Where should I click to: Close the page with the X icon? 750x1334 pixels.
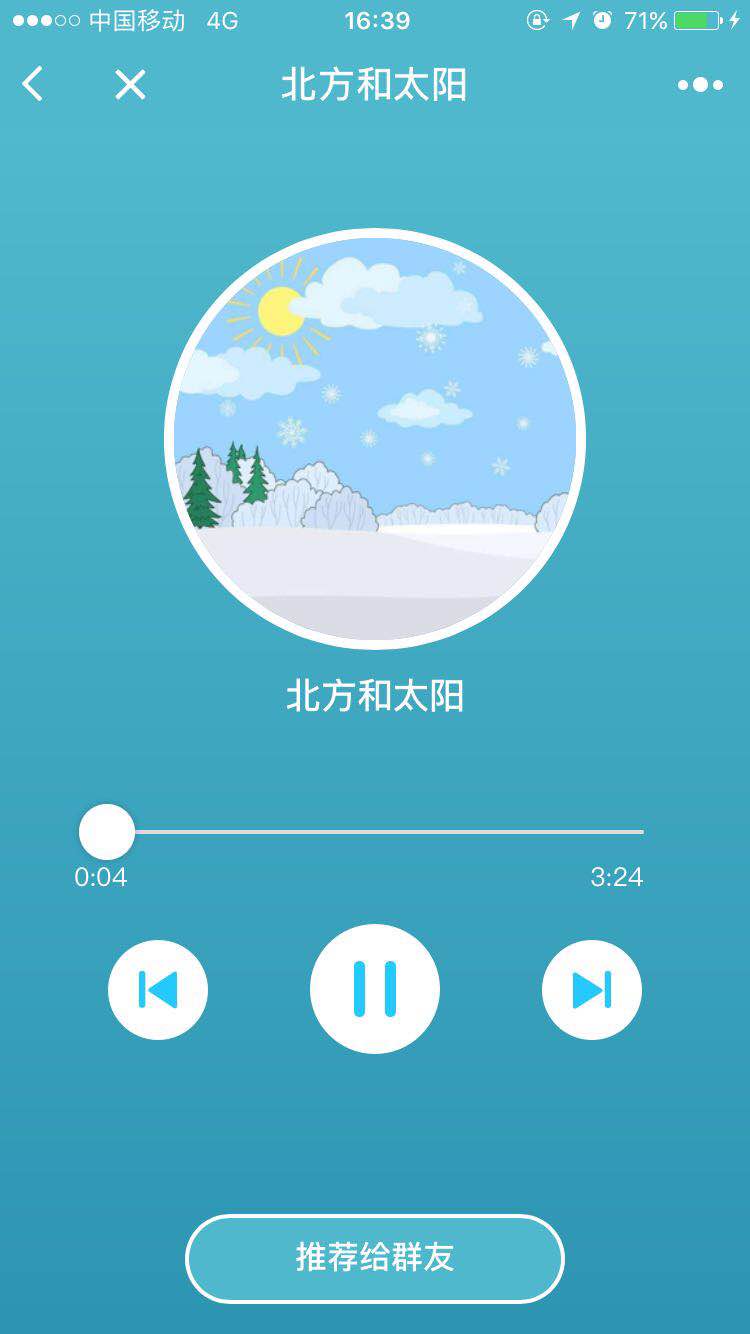[130, 85]
